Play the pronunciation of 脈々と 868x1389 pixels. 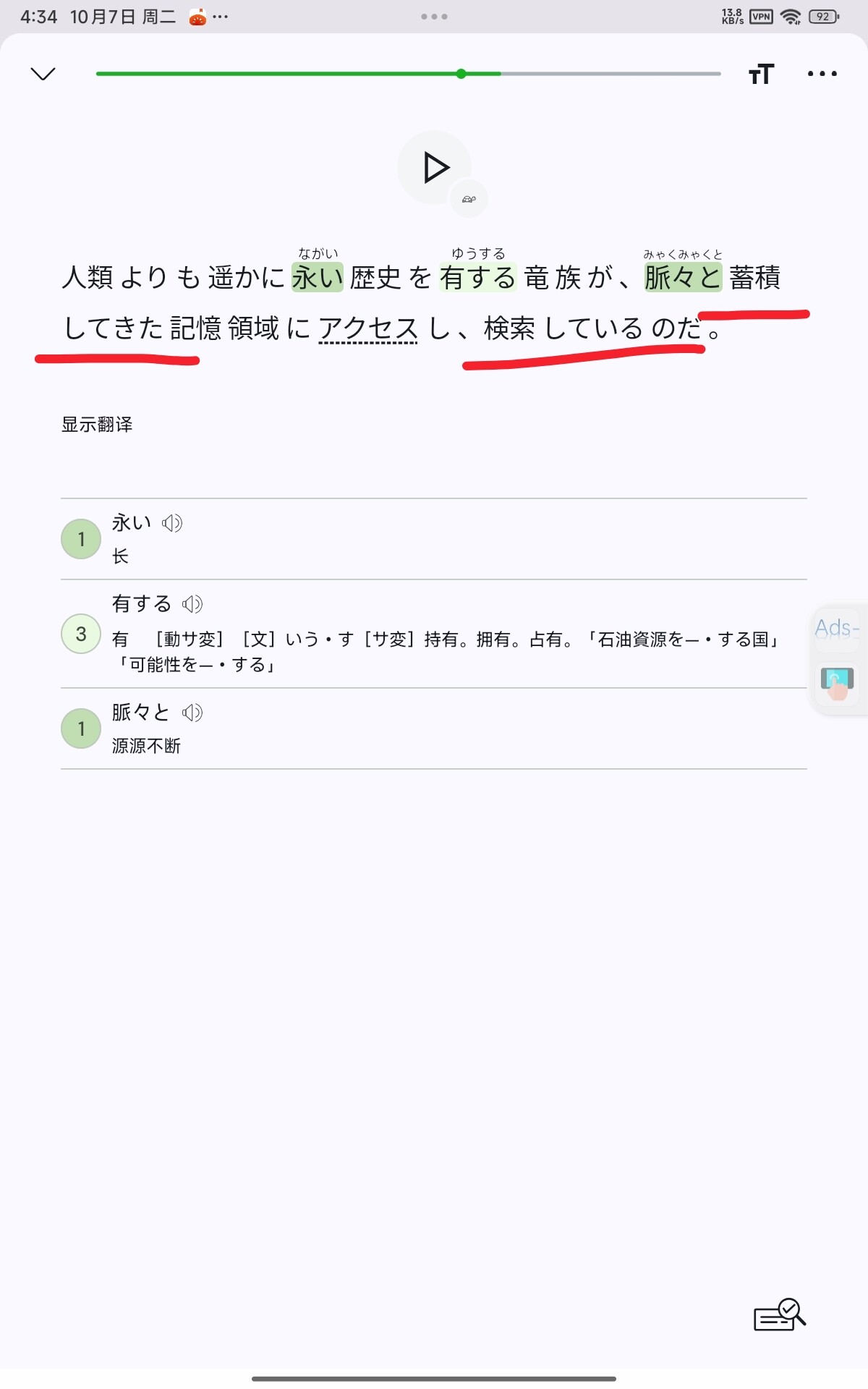[192, 713]
